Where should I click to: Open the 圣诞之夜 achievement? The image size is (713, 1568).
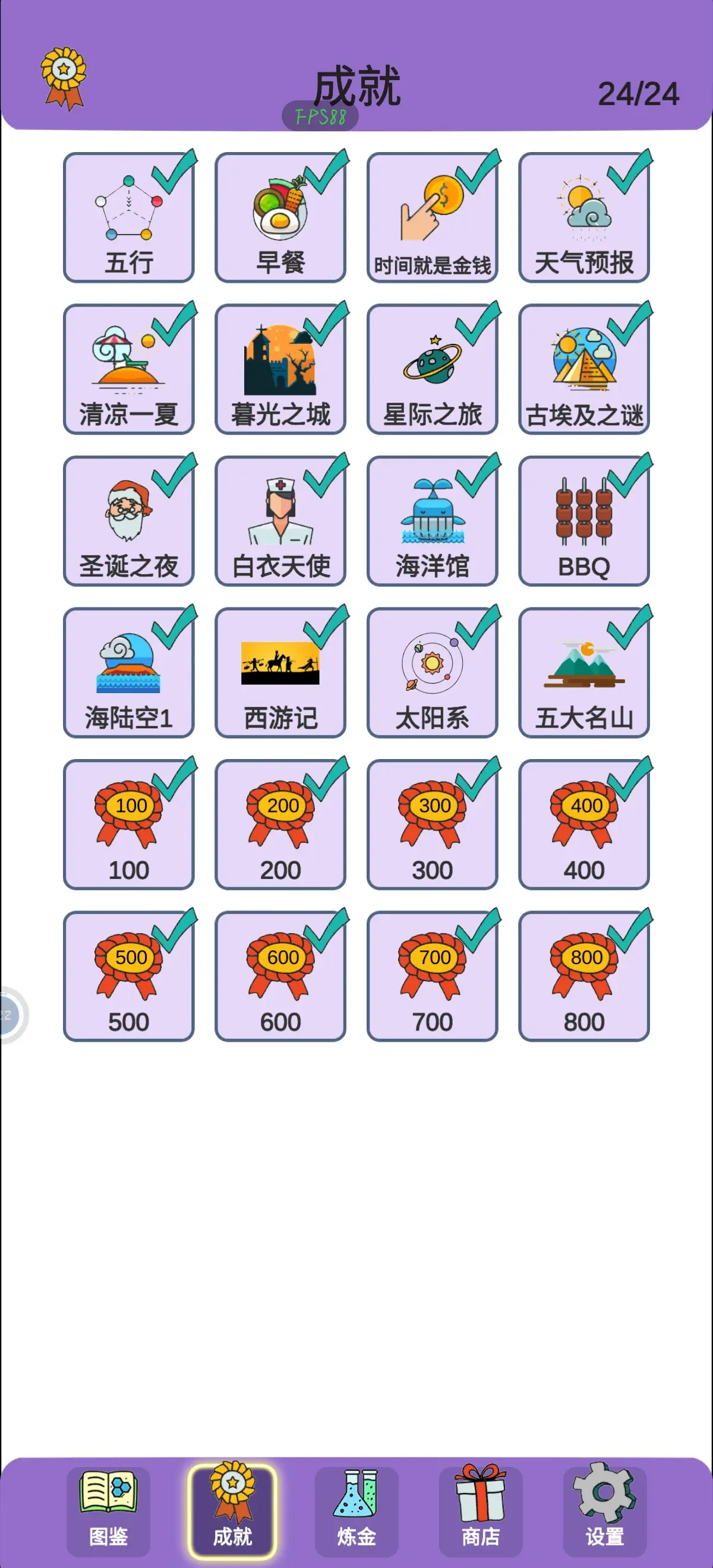point(128,521)
